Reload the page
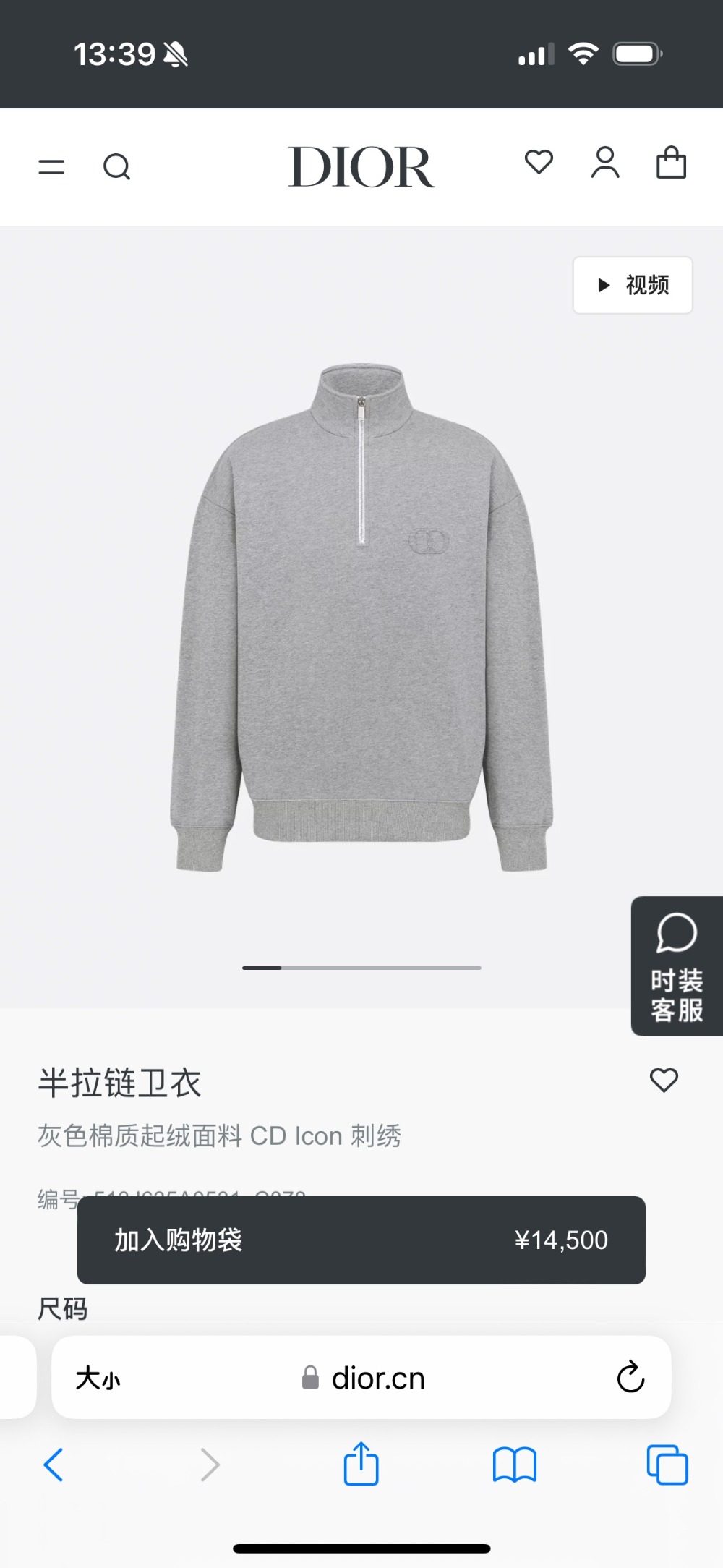723x1568 pixels. click(630, 1377)
